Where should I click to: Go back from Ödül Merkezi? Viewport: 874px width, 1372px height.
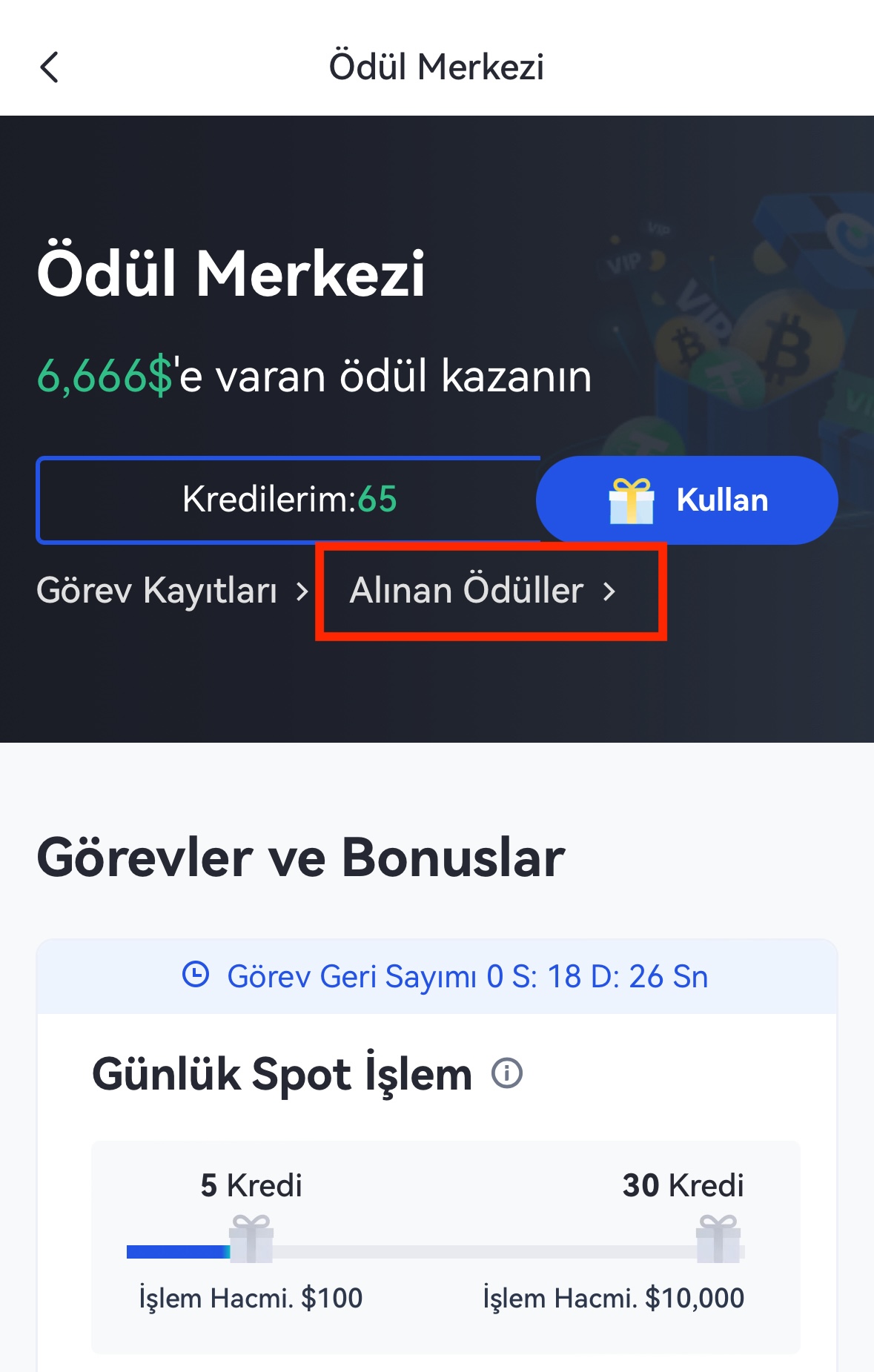(x=49, y=67)
